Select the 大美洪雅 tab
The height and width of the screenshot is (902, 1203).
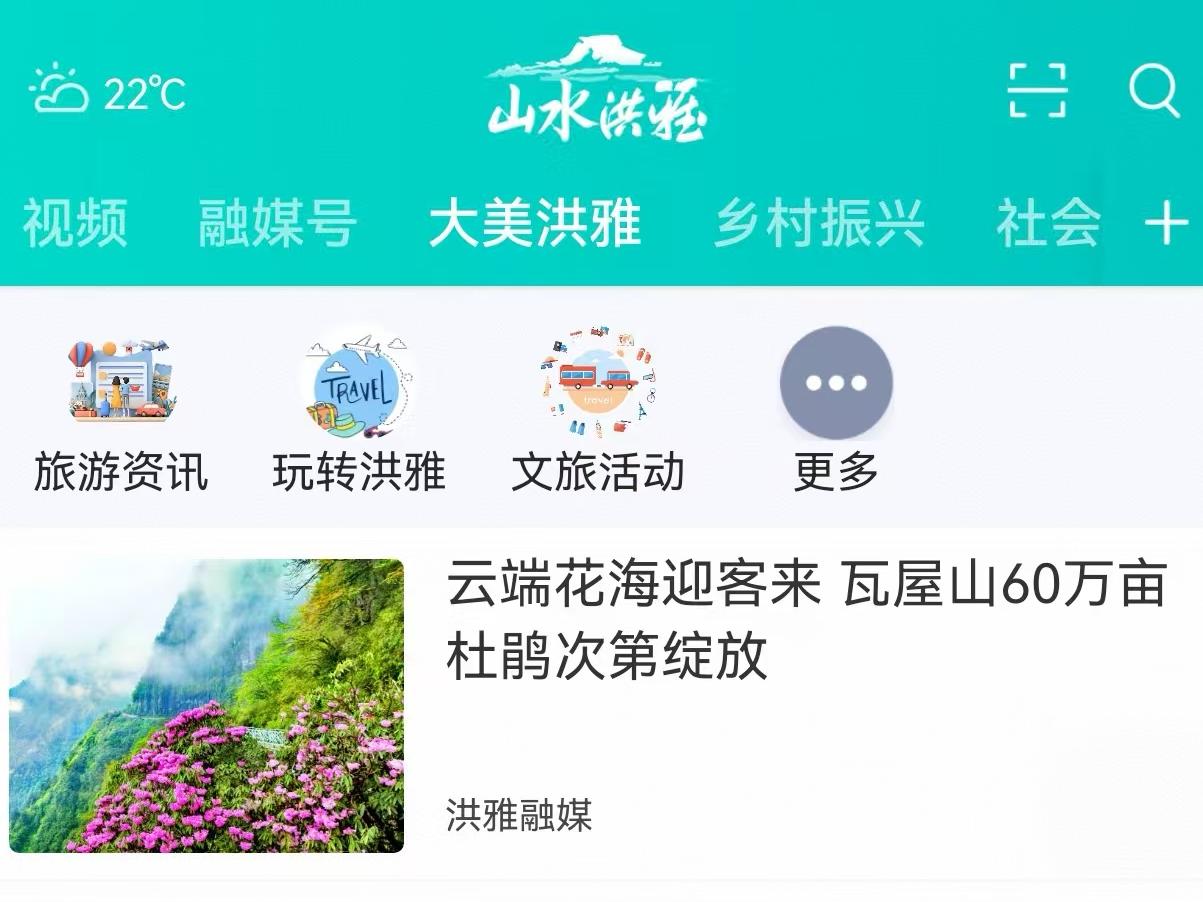pyautogui.click(x=535, y=222)
